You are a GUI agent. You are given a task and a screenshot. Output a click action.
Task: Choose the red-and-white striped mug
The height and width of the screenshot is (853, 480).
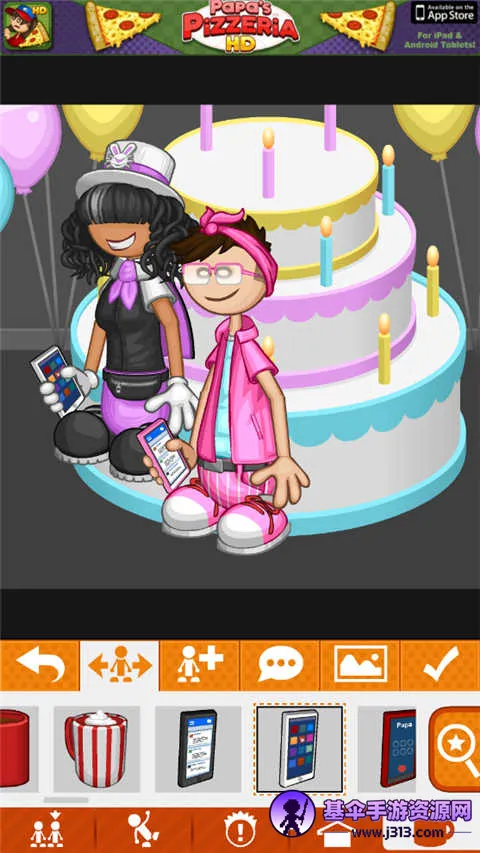pos(96,749)
